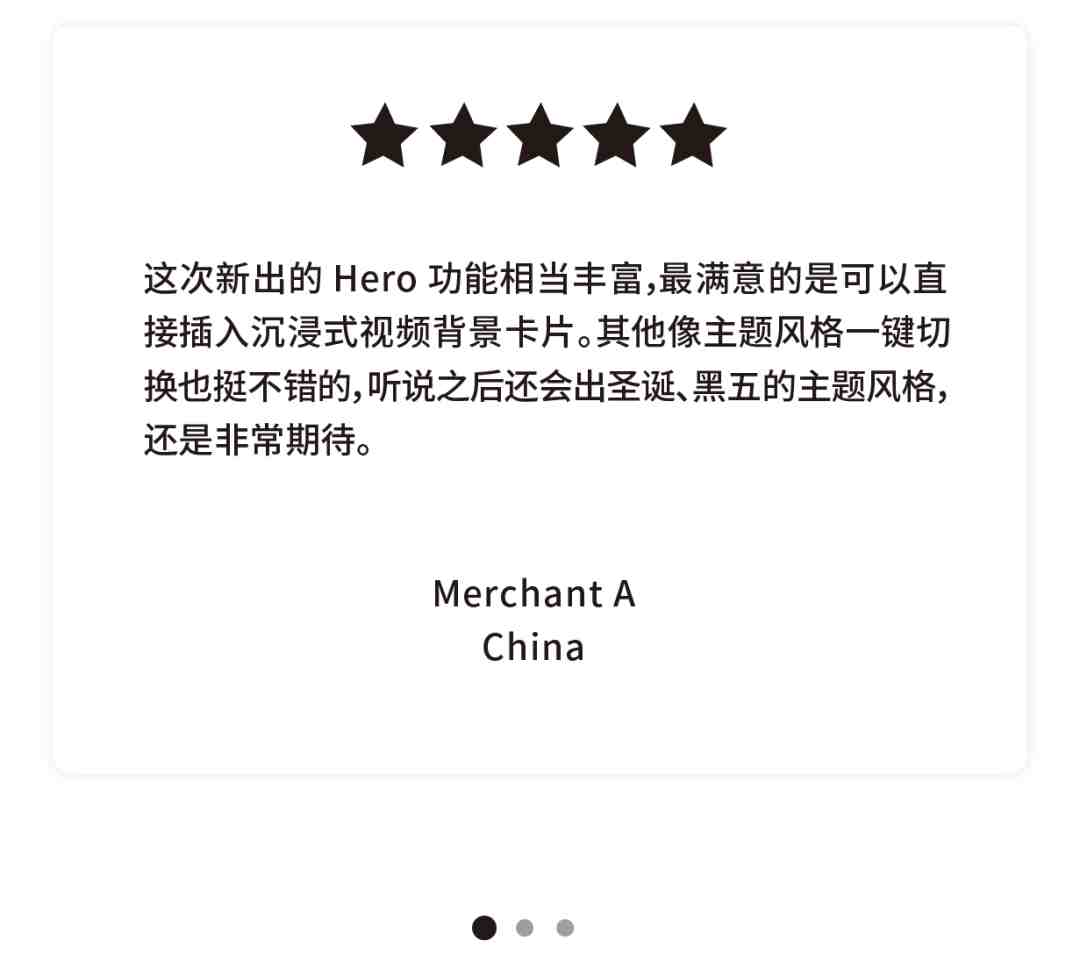Select the first testimonial page dot
Image resolution: width=1080 pixels, height=961 pixels.
click(x=484, y=928)
